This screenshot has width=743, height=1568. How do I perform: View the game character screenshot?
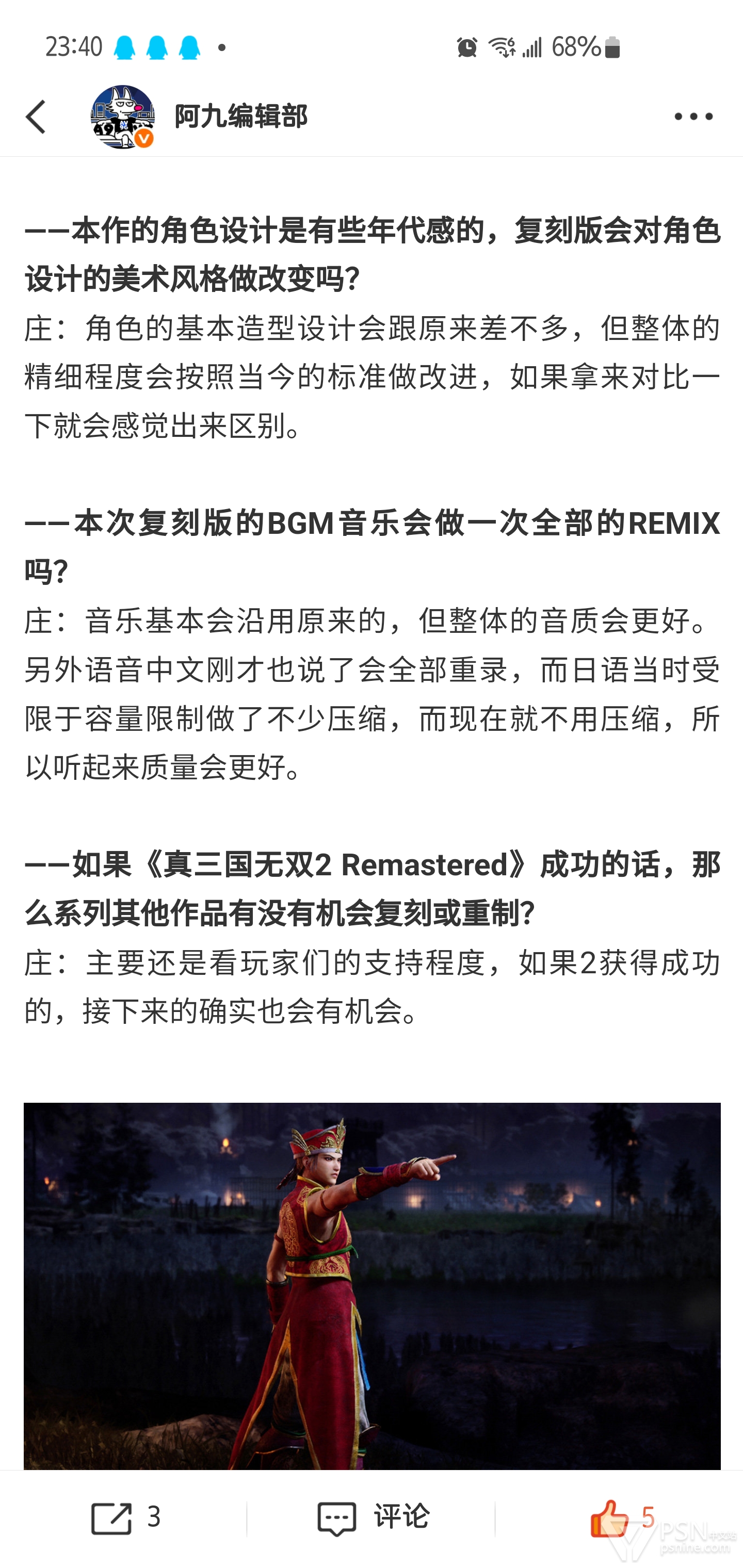(372, 1285)
